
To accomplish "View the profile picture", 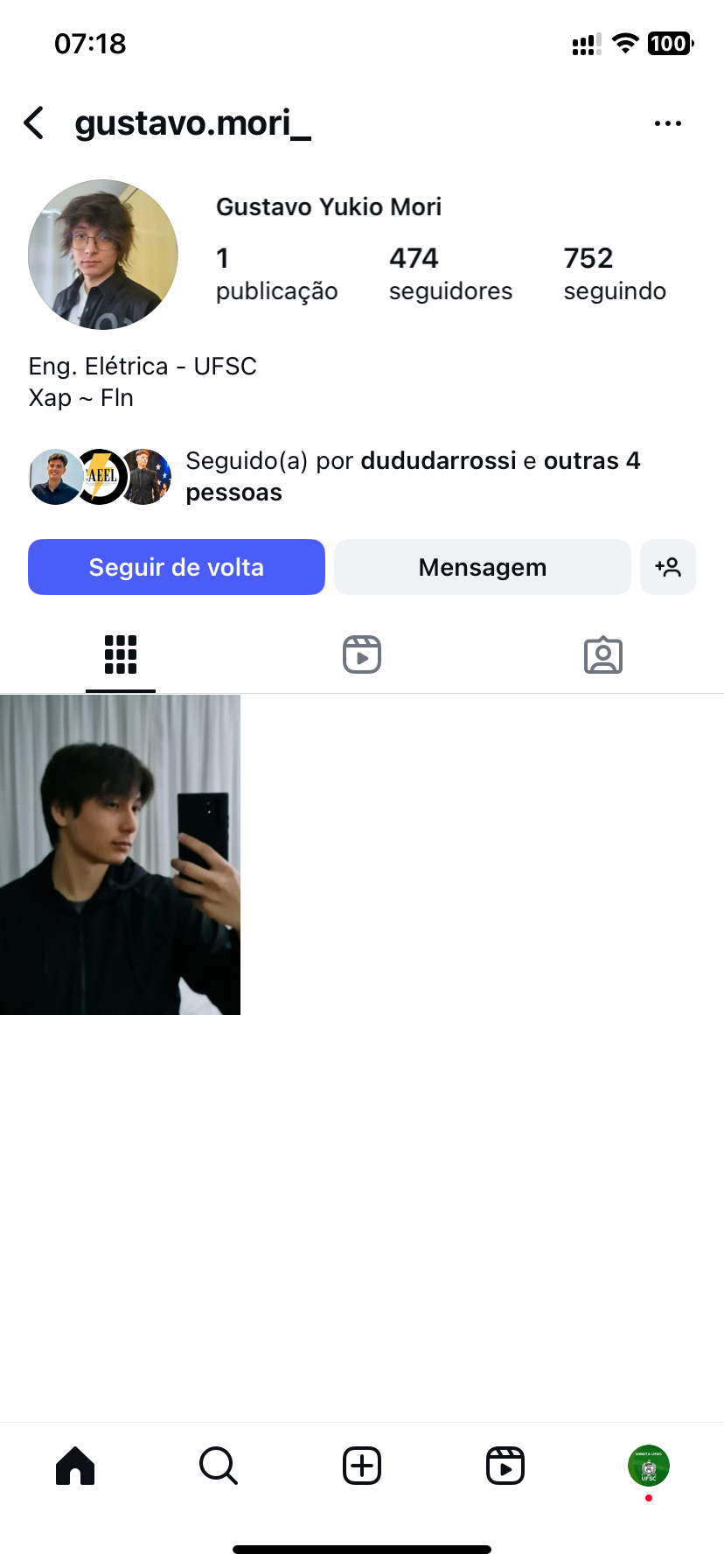I will pos(103,255).
